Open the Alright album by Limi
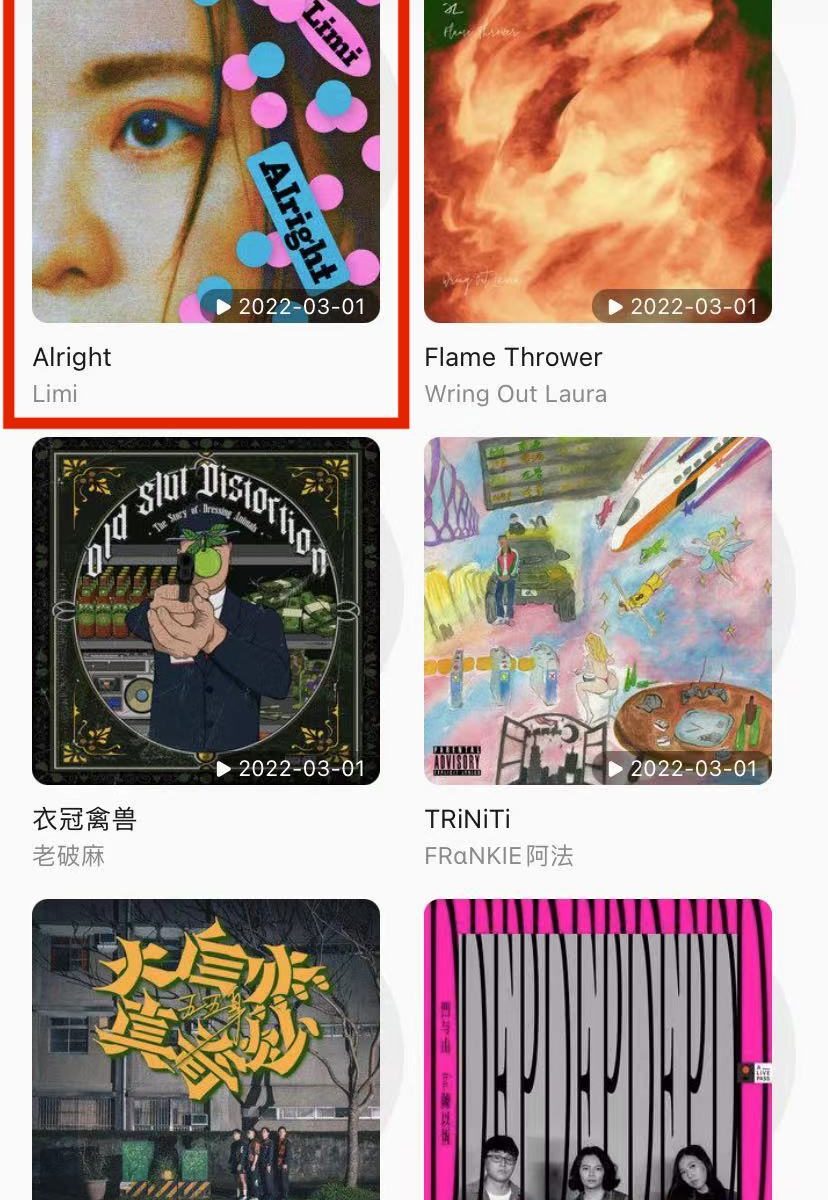Viewport: 828px width, 1200px height. click(x=205, y=160)
